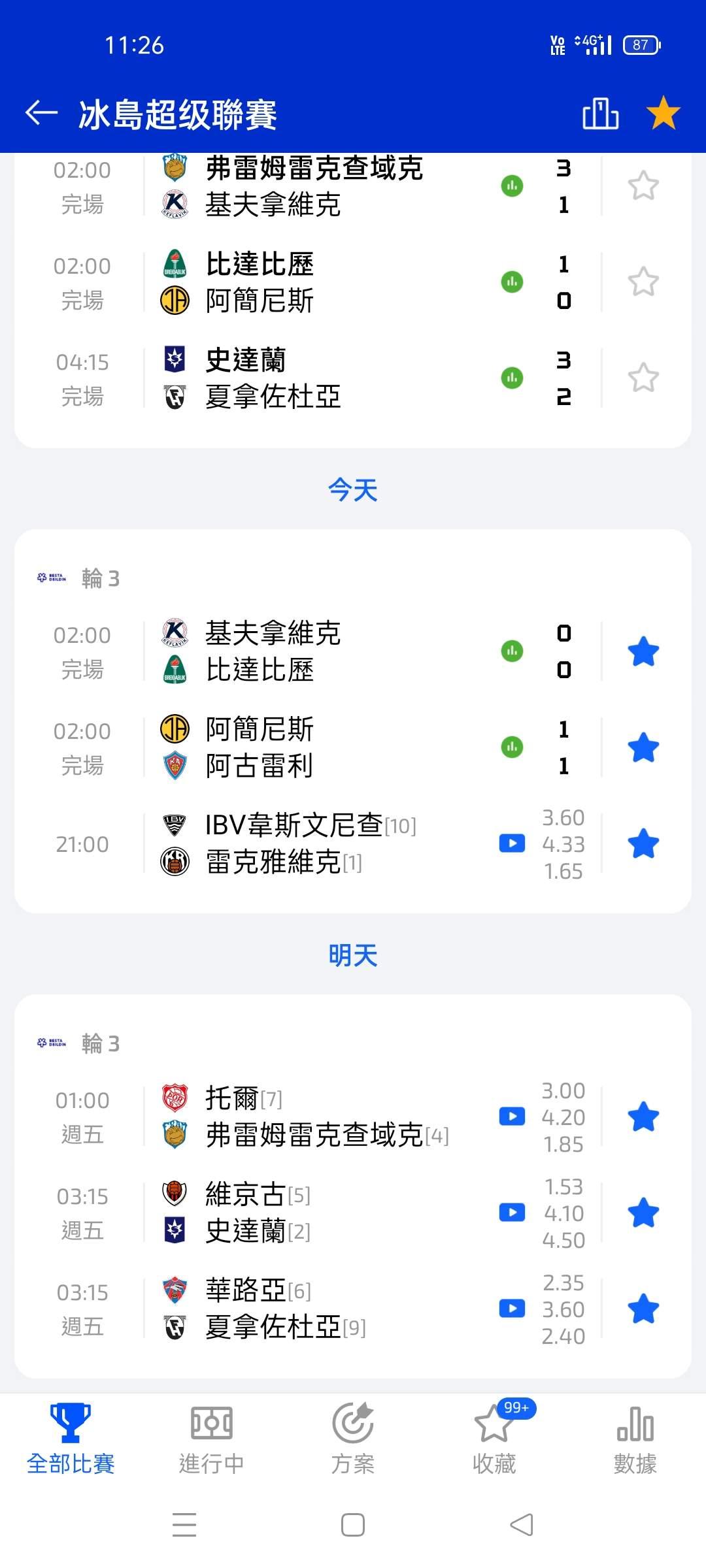Open stats for 史達蘭 vs 夏拿佐杜亞
Screen dimensions: 706x1568
(x=512, y=378)
